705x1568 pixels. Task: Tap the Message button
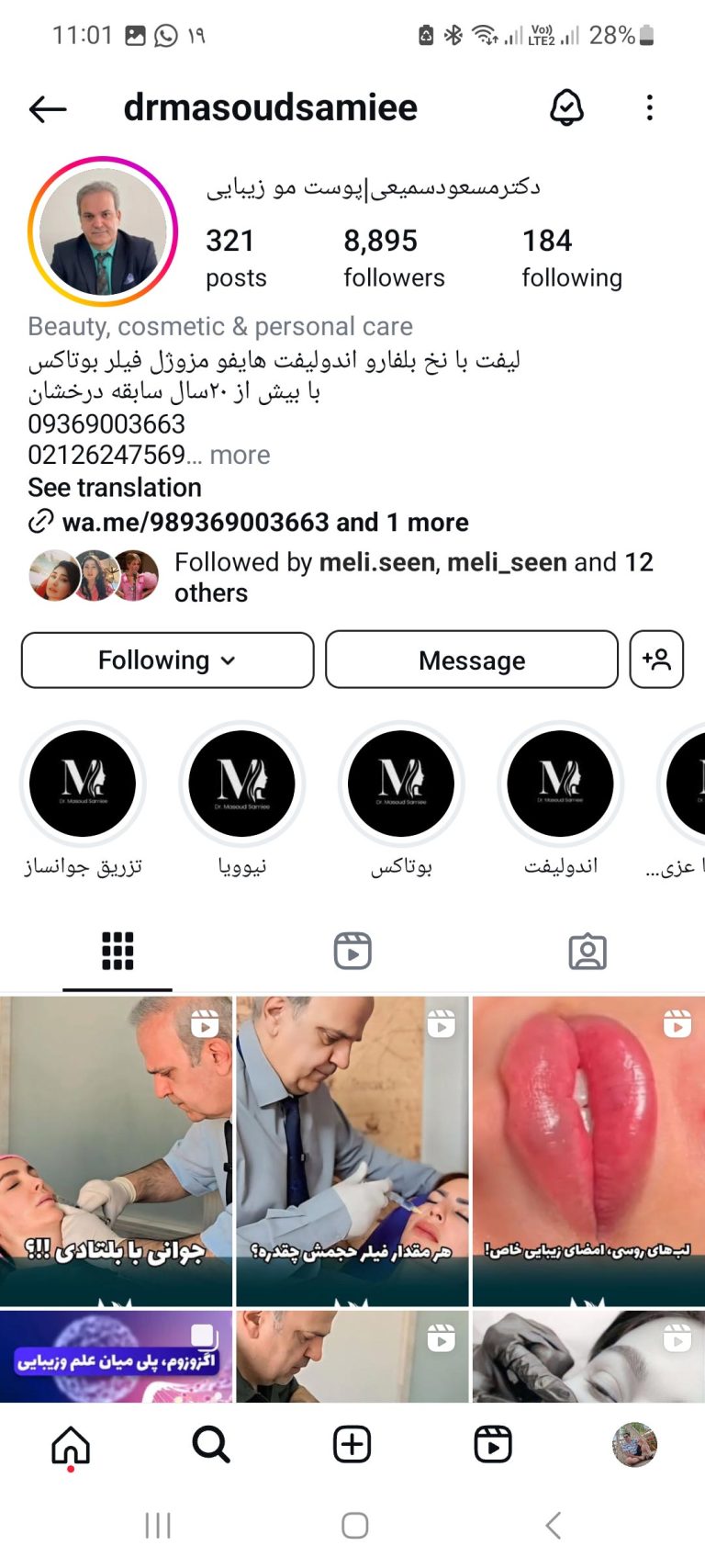(471, 660)
